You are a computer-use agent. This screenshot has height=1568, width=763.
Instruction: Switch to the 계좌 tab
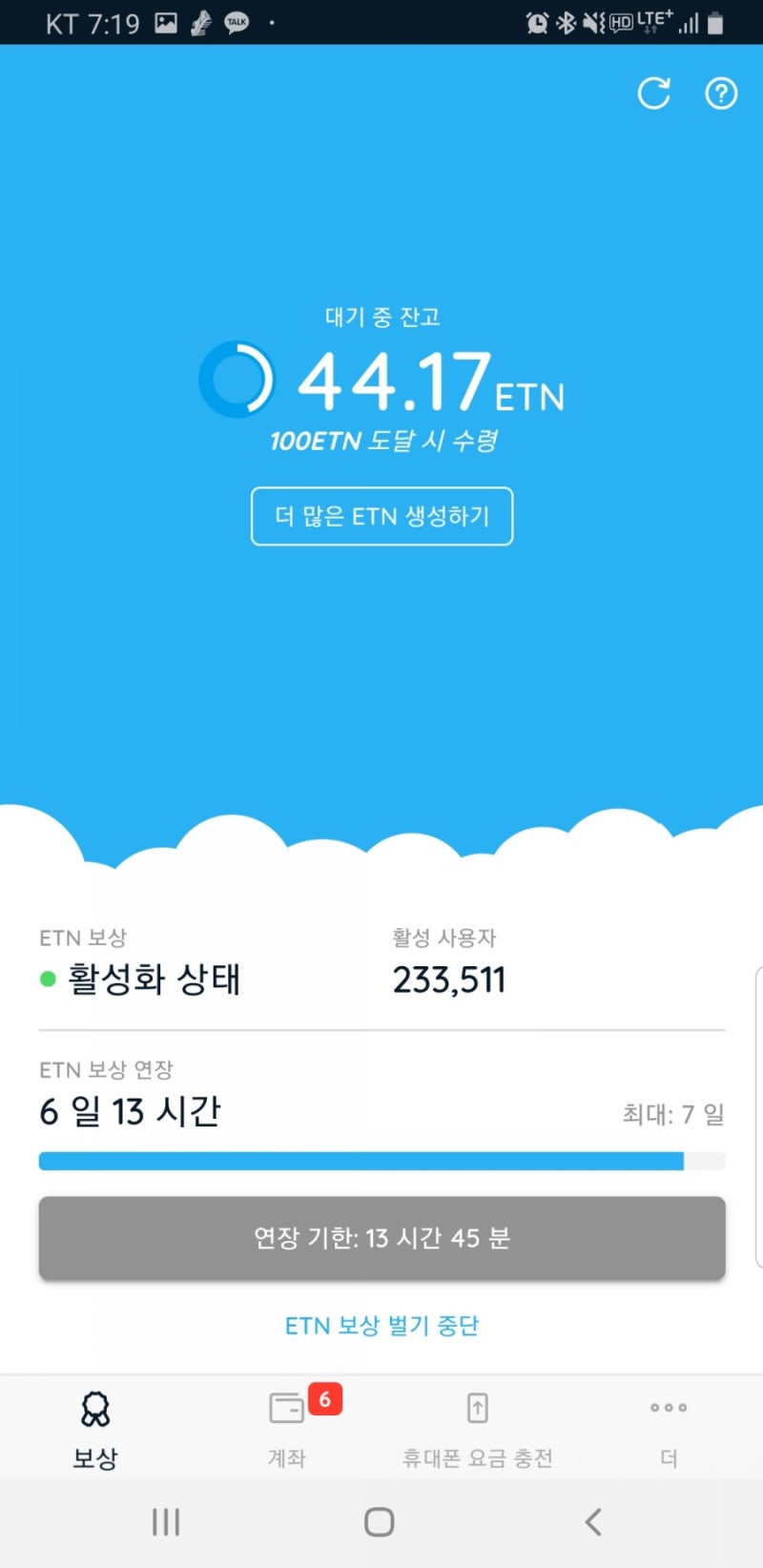285,1428
